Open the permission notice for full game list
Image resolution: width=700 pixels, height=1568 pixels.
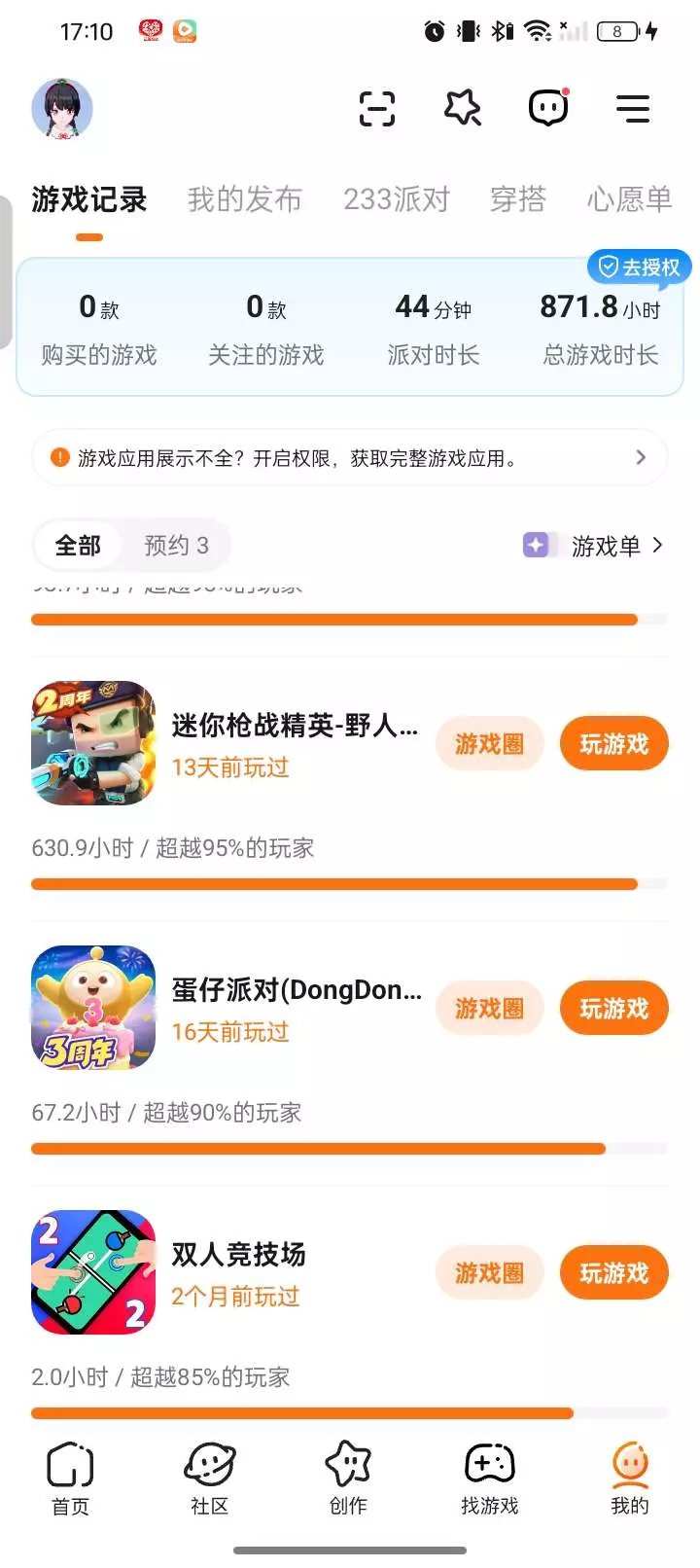350,458
